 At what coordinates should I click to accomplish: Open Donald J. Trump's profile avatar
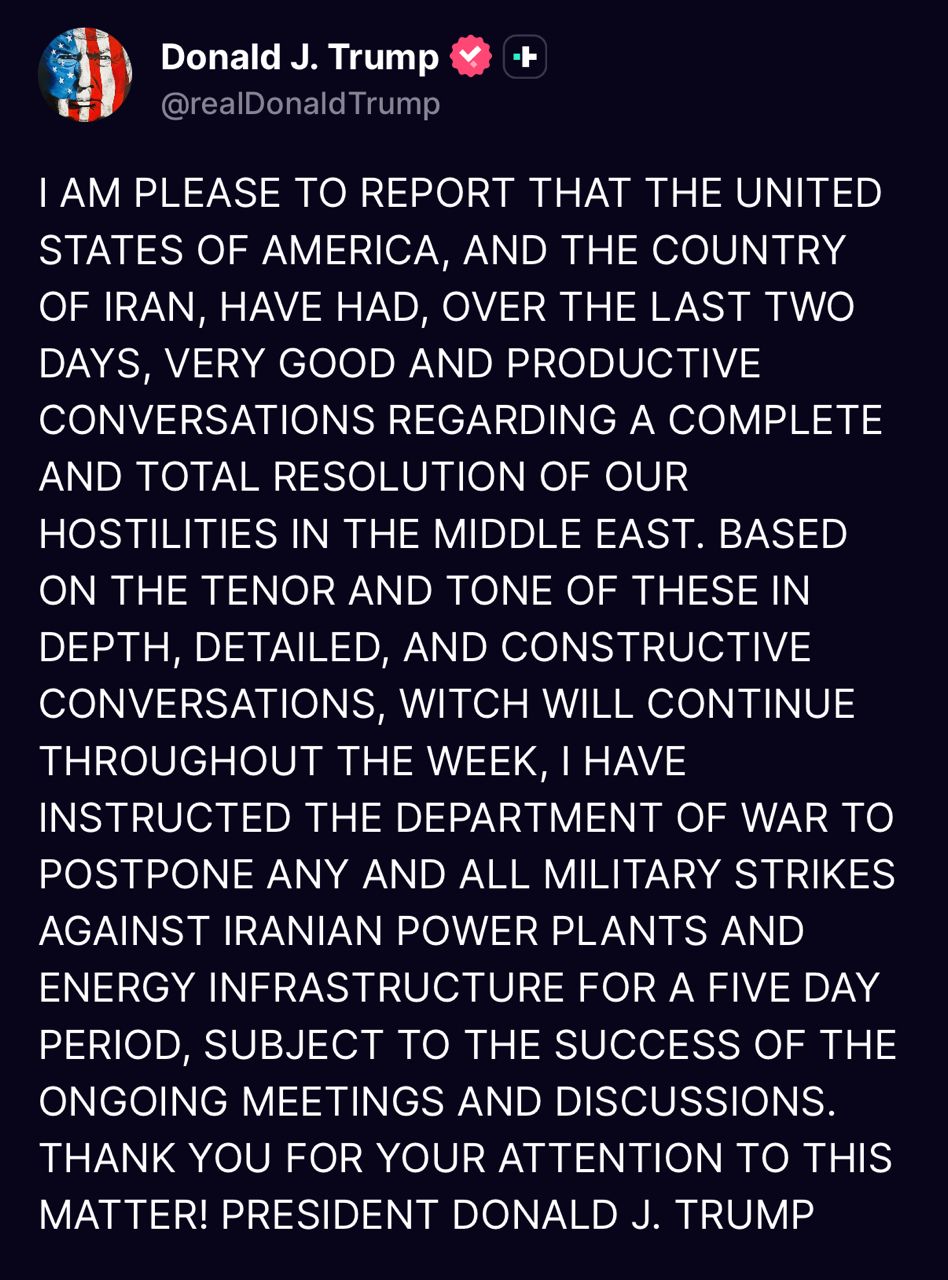[85, 75]
